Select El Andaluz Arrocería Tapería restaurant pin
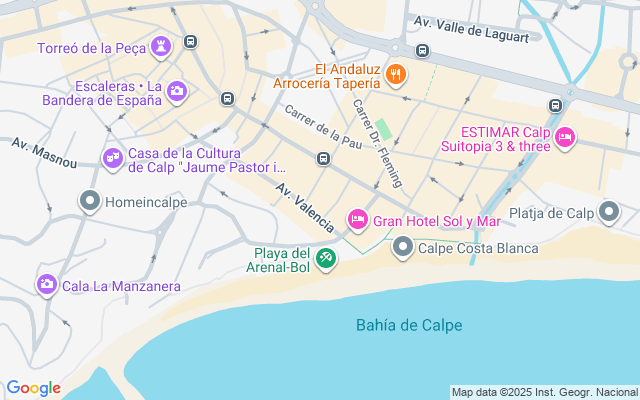 (396, 73)
